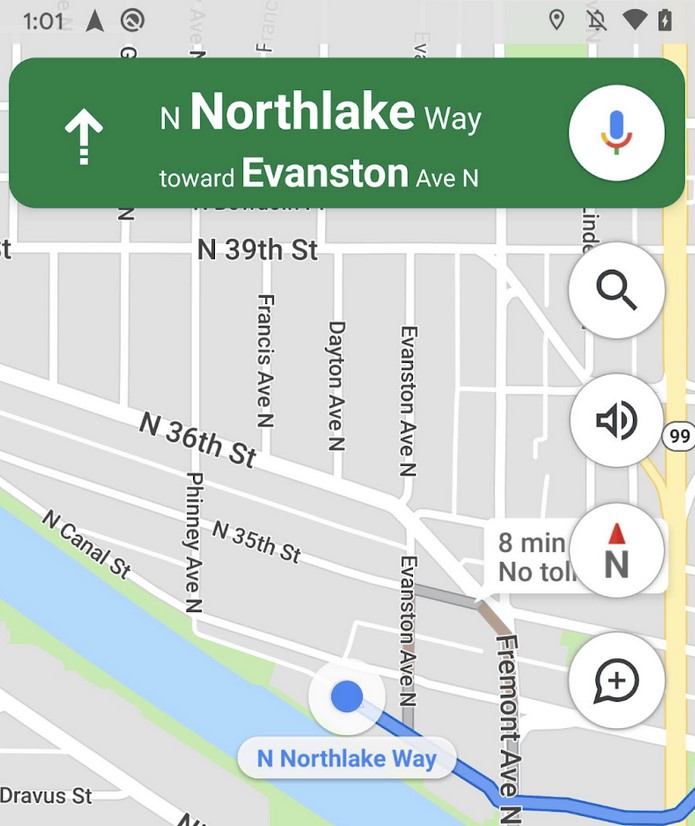Activate the voice assistant microphone
This screenshot has width=695, height=826.
tap(616, 133)
